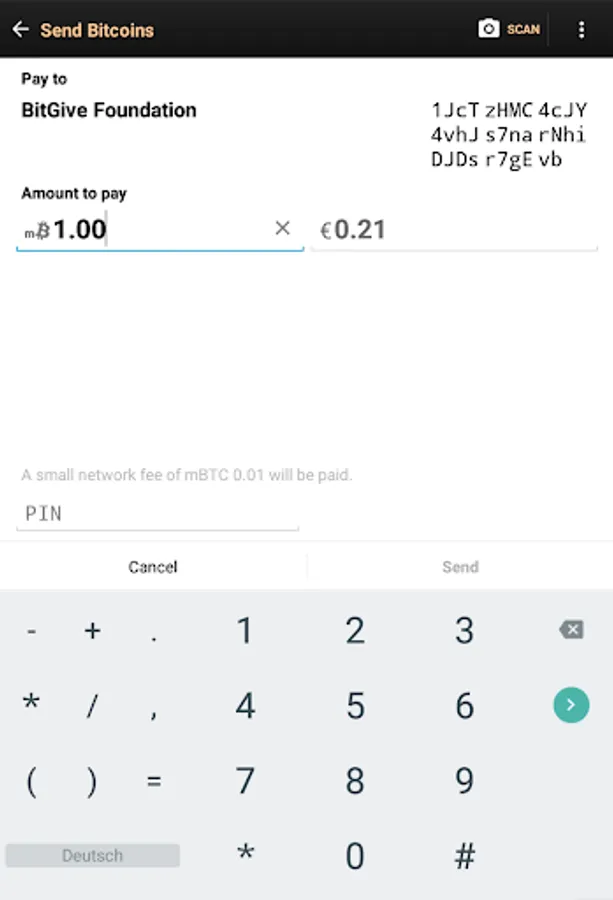
Task: Cancel the bitcoin payment
Action: 152,567
